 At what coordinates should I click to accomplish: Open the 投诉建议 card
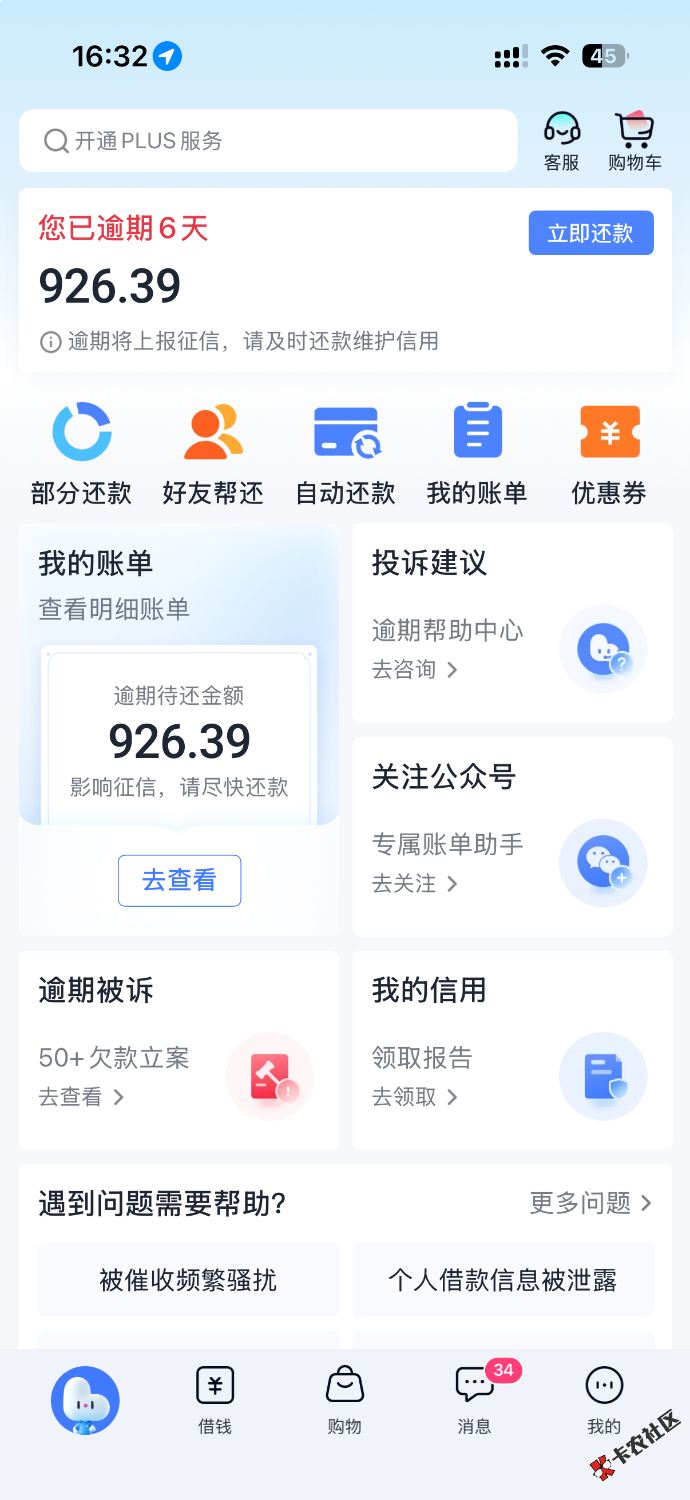(x=512, y=622)
